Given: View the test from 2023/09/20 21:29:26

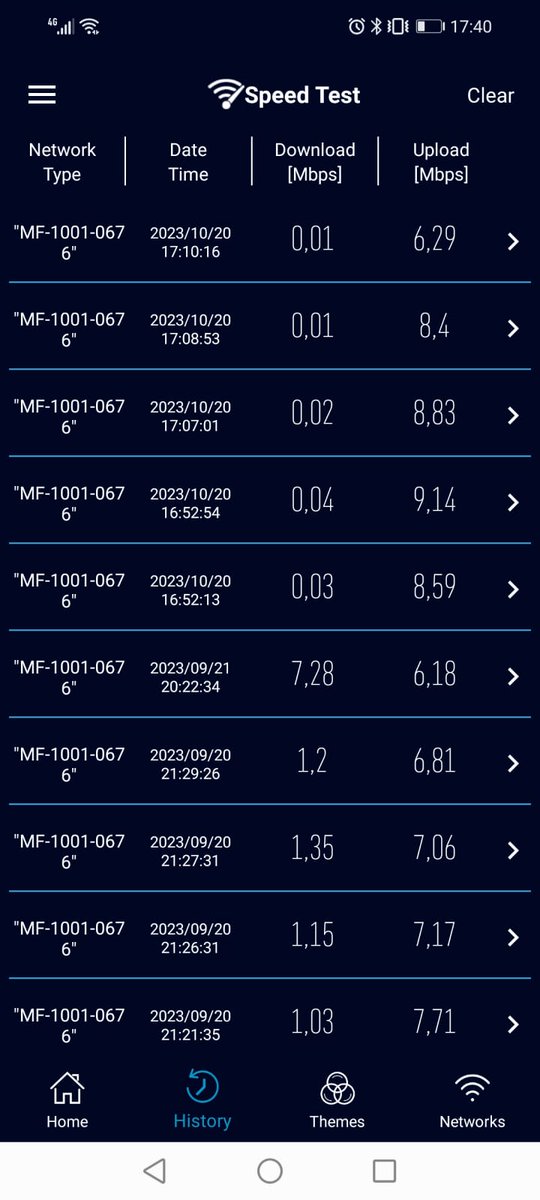Looking at the screenshot, I should [270, 762].
